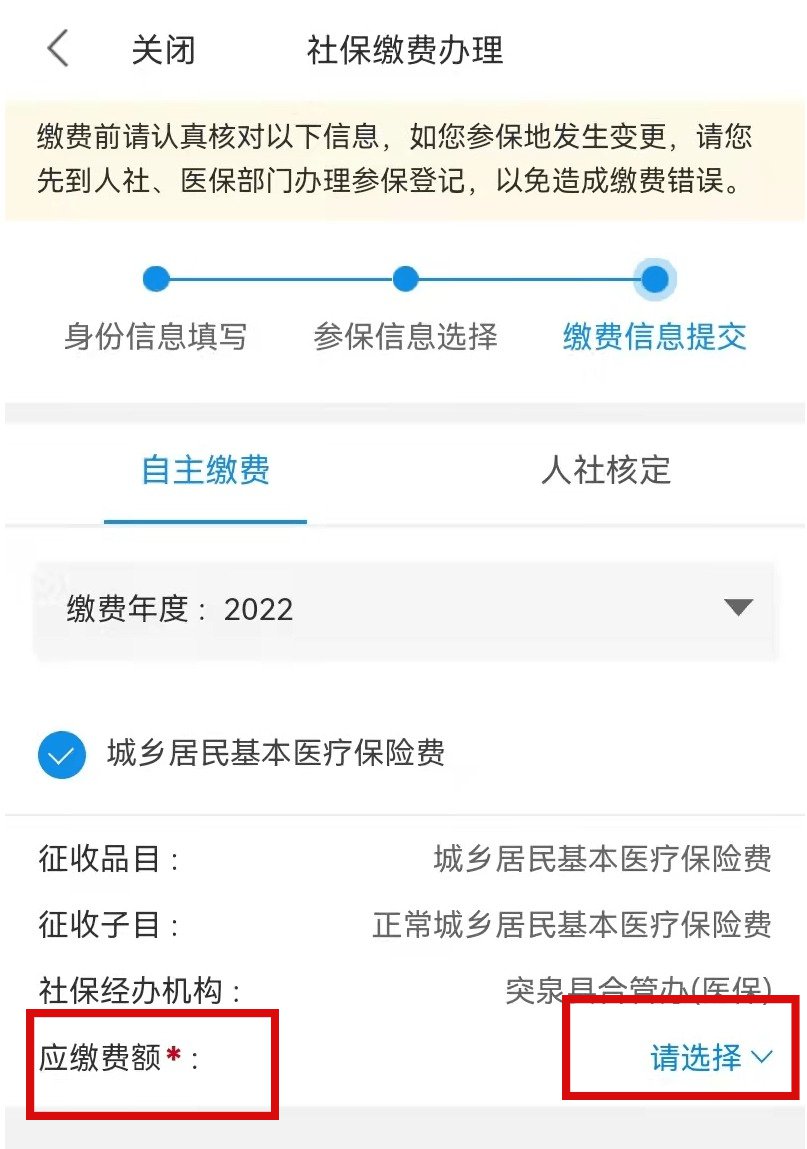
Task: Switch to the 人社核定 tab
Action: (x=605, y=470)
